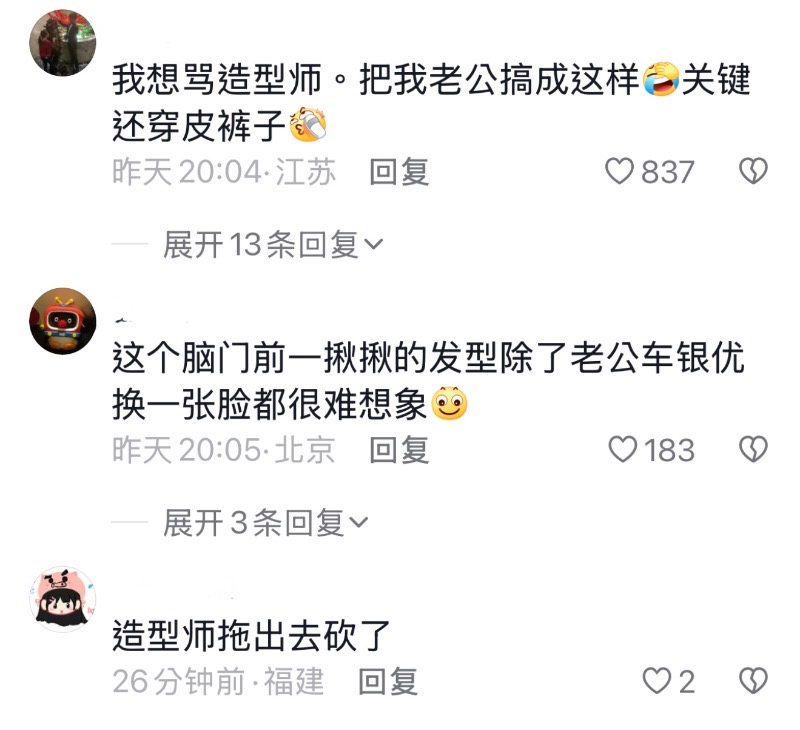Reply to the 江苏 comment posted 昨天 20:04
The height and width of the screenshot is (730, 800).
(399, 172)
